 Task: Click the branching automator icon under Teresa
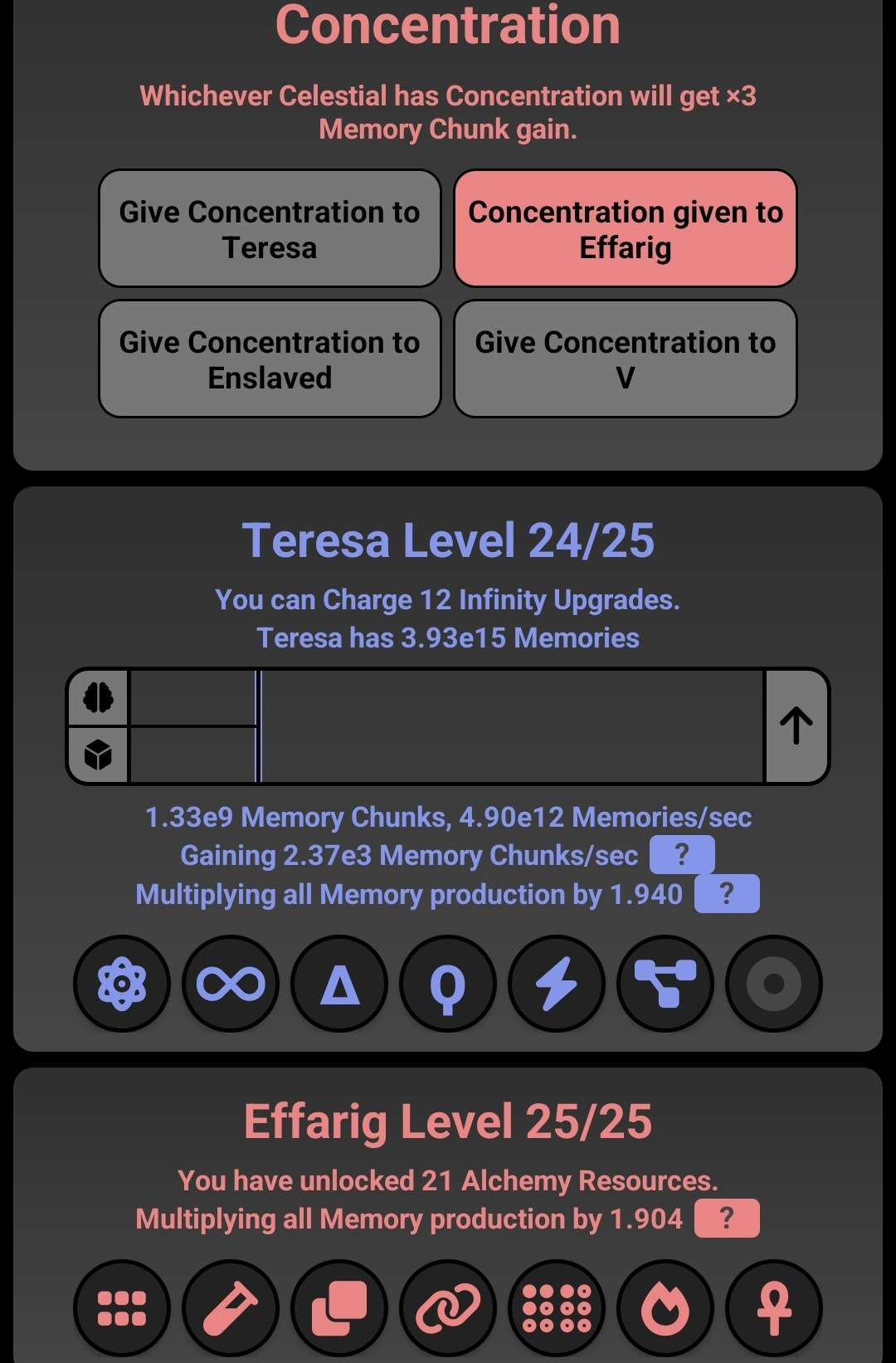665,983
